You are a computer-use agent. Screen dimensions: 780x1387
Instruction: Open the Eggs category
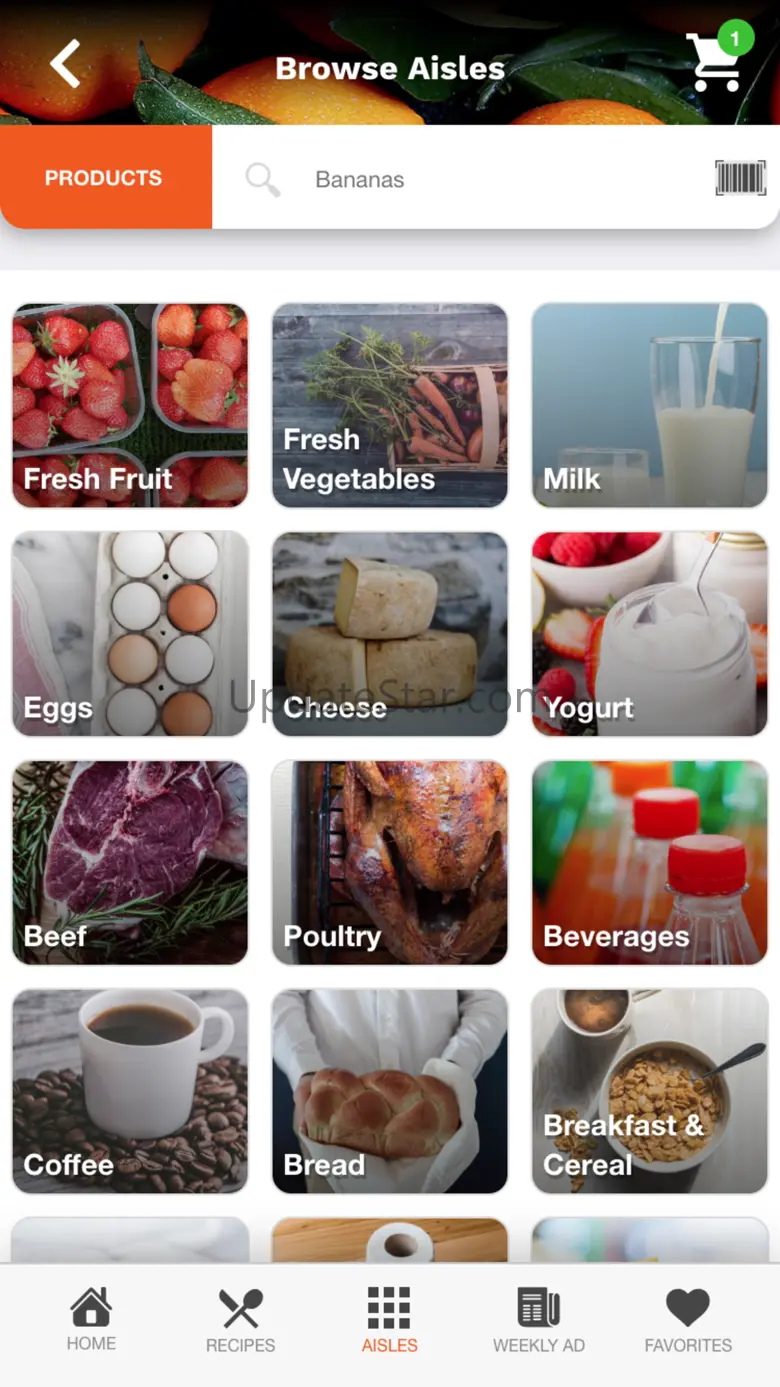click(130, 634)
